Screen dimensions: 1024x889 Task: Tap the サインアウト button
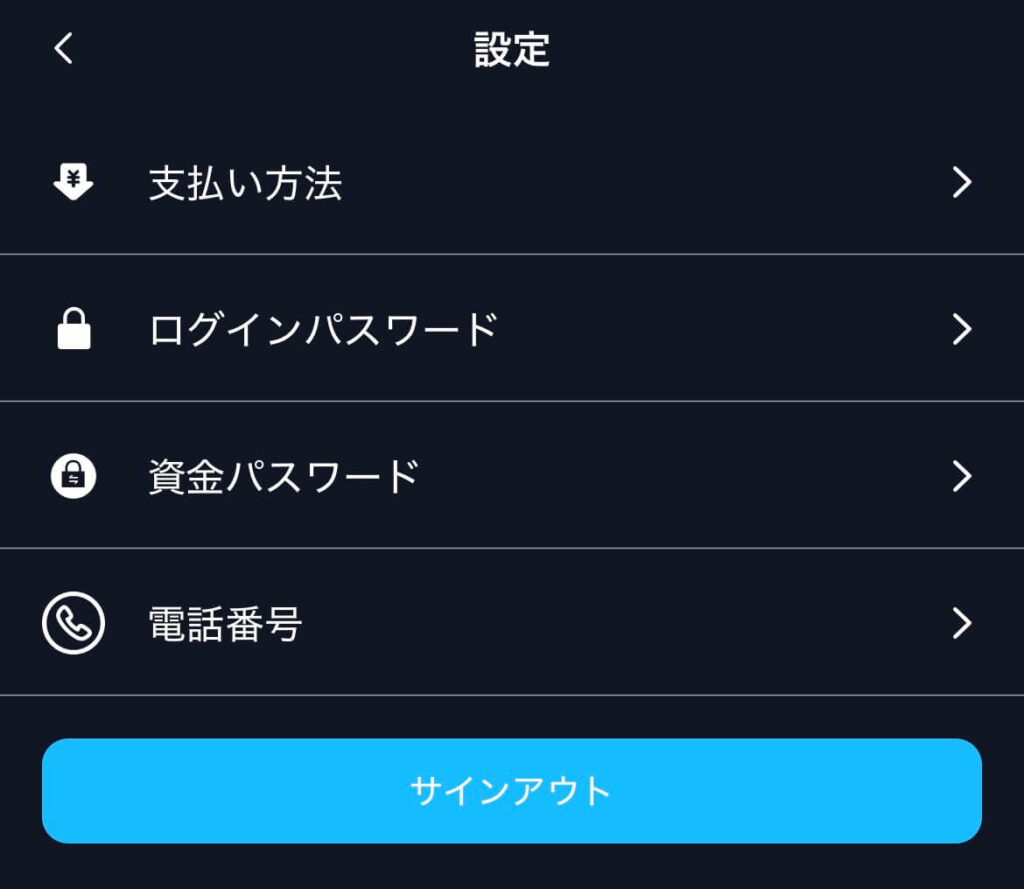pyautogui.click(x=511, y=791)
